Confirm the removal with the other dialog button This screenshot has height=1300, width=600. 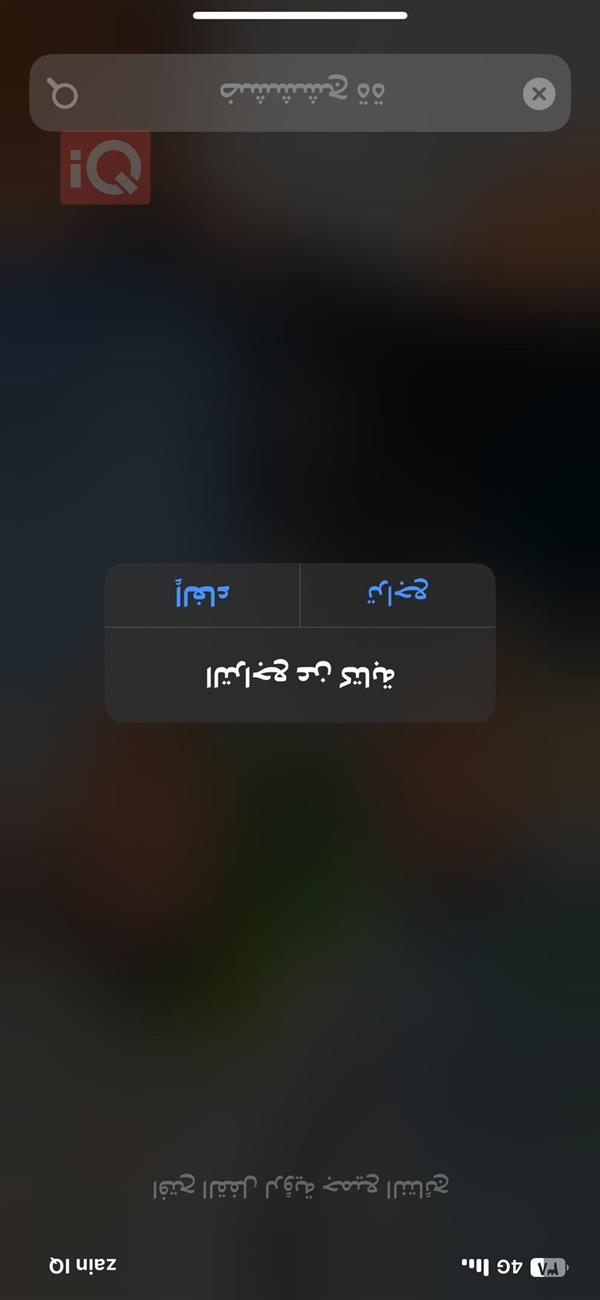coord(397,594)
